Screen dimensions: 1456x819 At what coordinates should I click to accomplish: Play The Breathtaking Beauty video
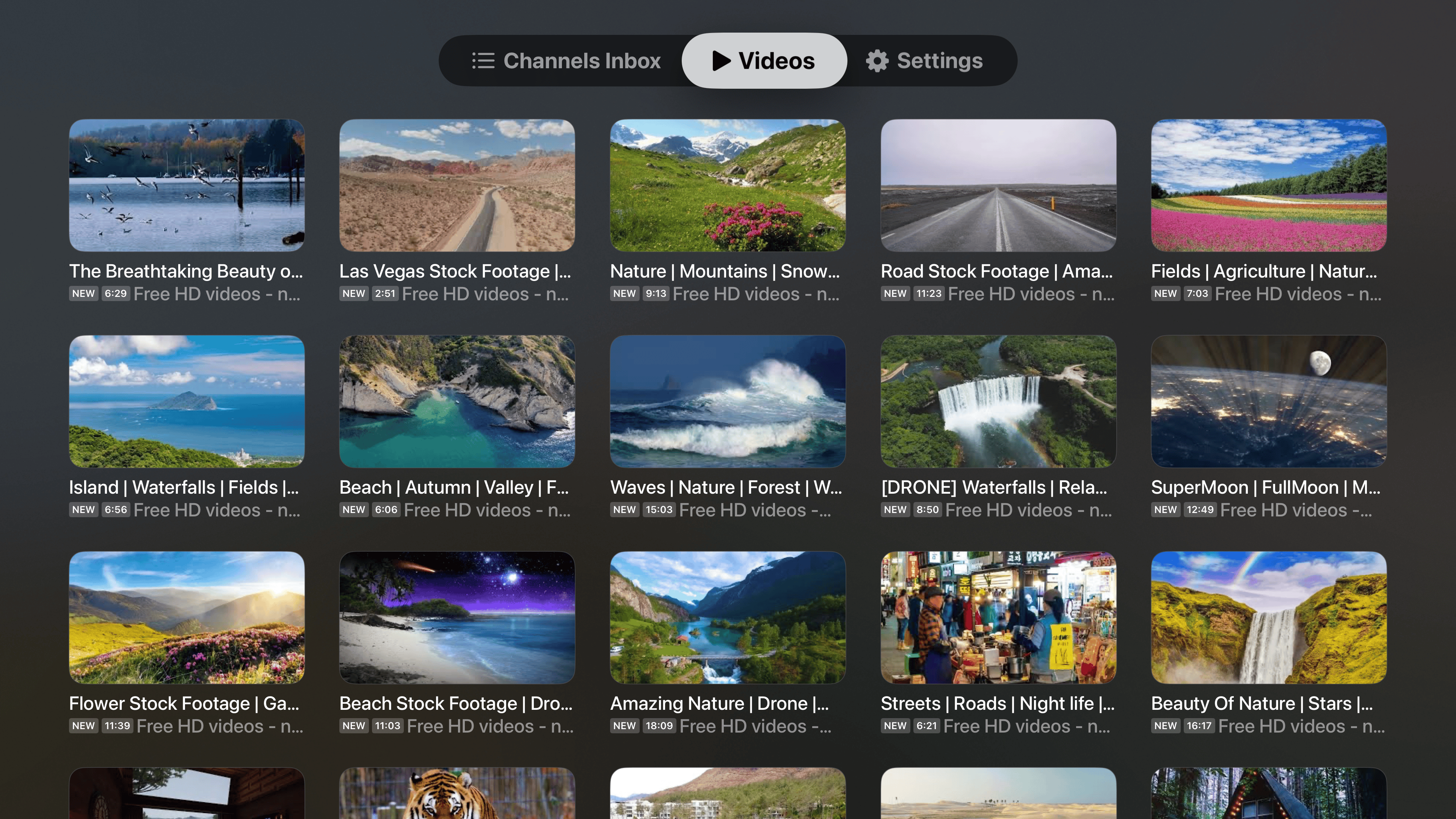(187, 185)
